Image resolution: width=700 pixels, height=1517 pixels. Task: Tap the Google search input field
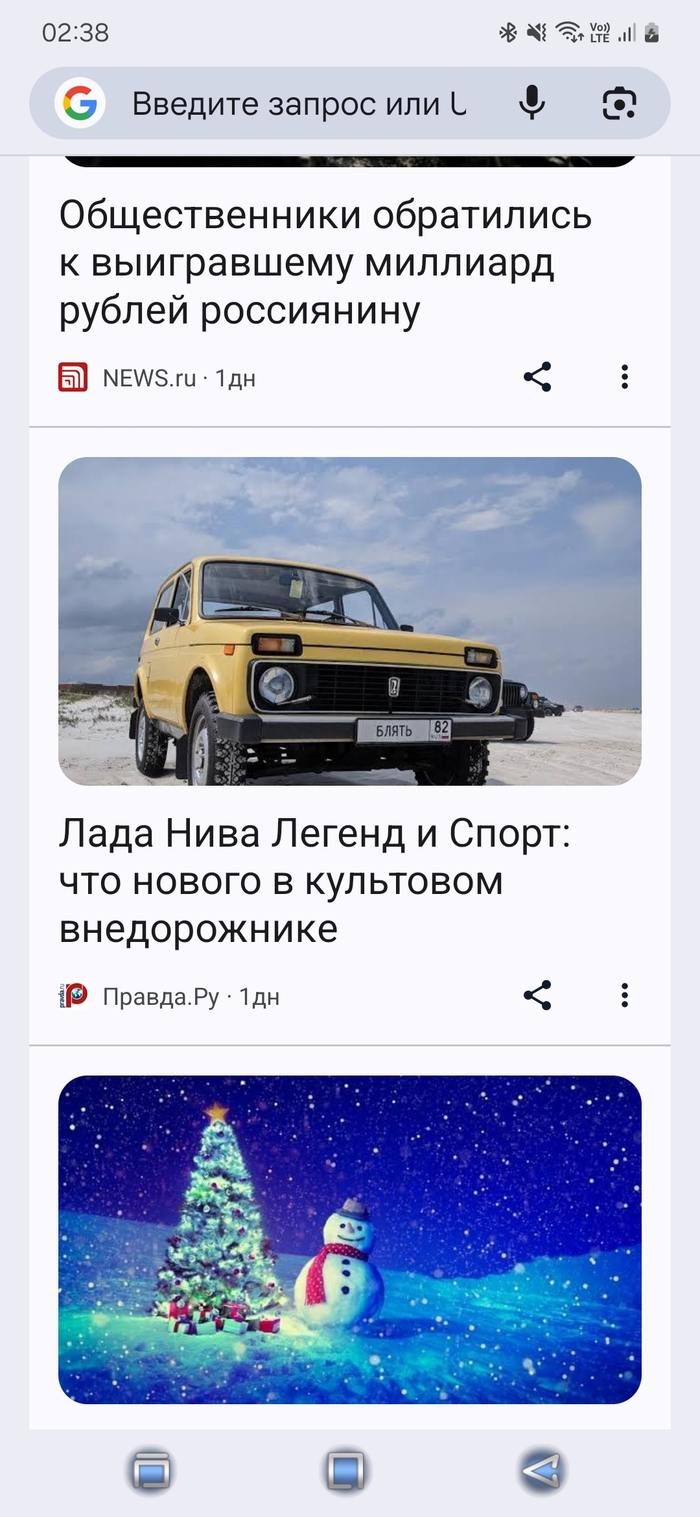tap(300, 103)
